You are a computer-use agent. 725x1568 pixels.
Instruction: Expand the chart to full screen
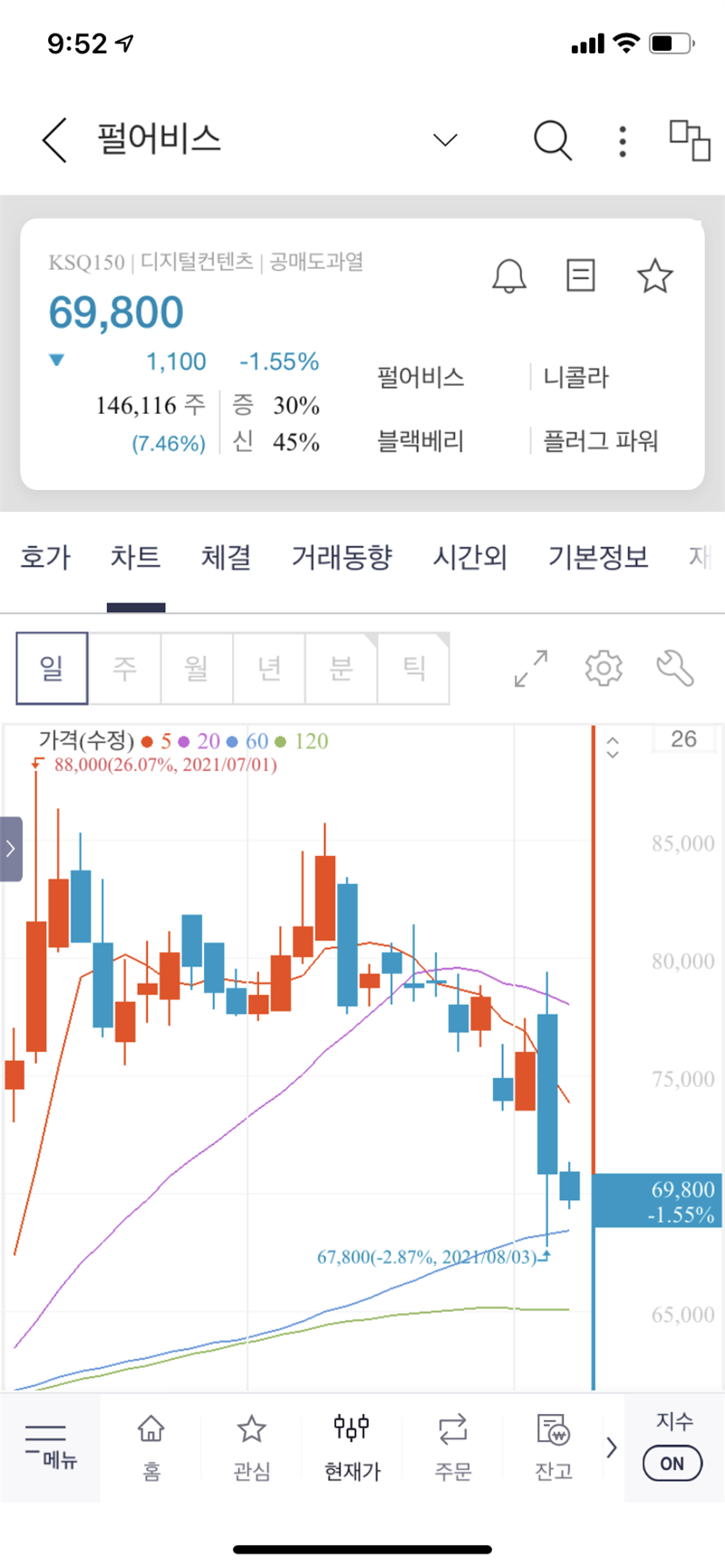[x=531, y=669]
